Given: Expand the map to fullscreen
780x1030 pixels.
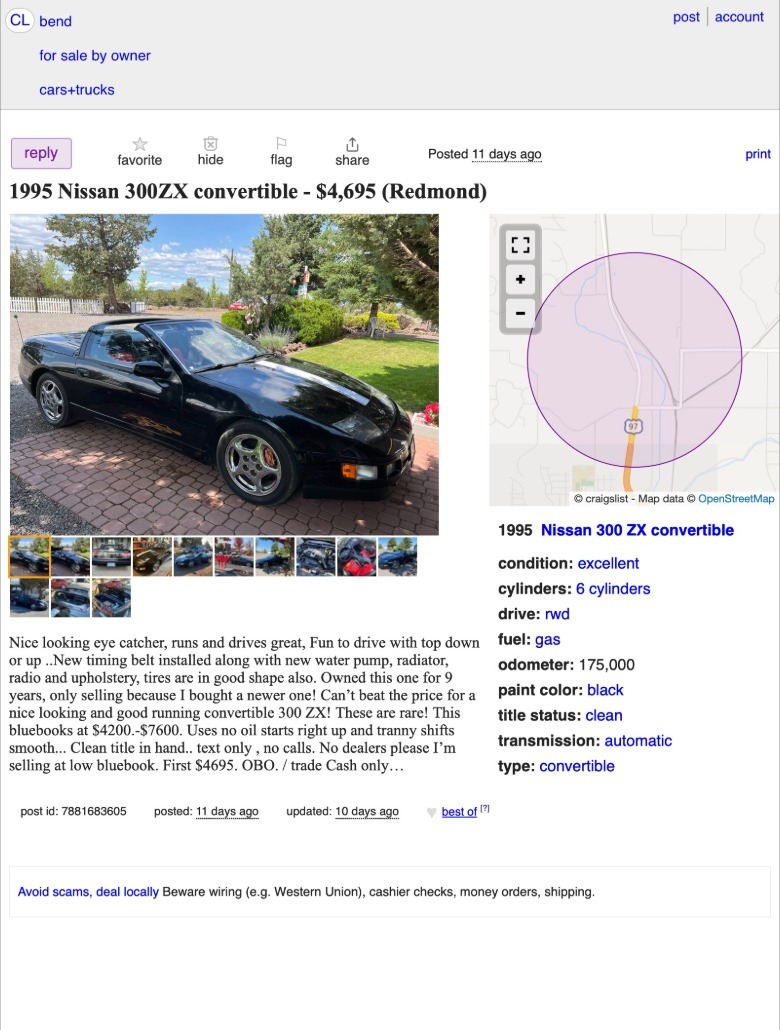Looking at the screenshot, I should (x=520, y=245).
